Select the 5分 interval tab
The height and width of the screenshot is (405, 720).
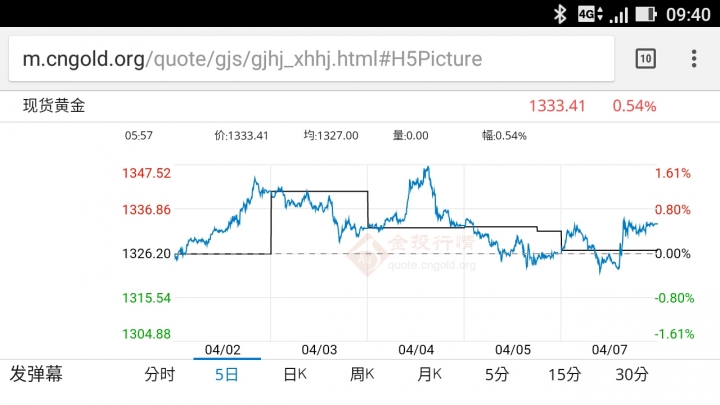click(497, 375)
